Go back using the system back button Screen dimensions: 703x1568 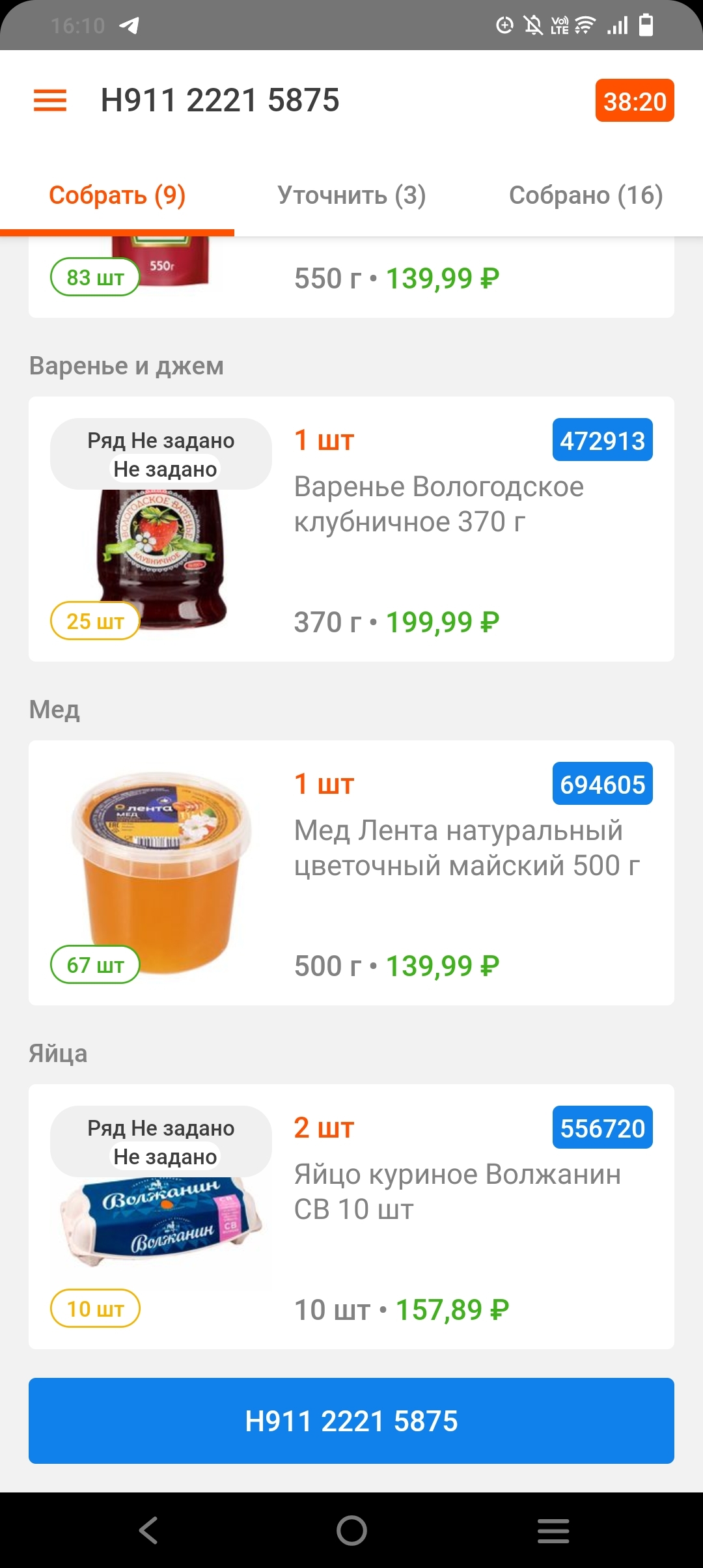point(148,1530)
